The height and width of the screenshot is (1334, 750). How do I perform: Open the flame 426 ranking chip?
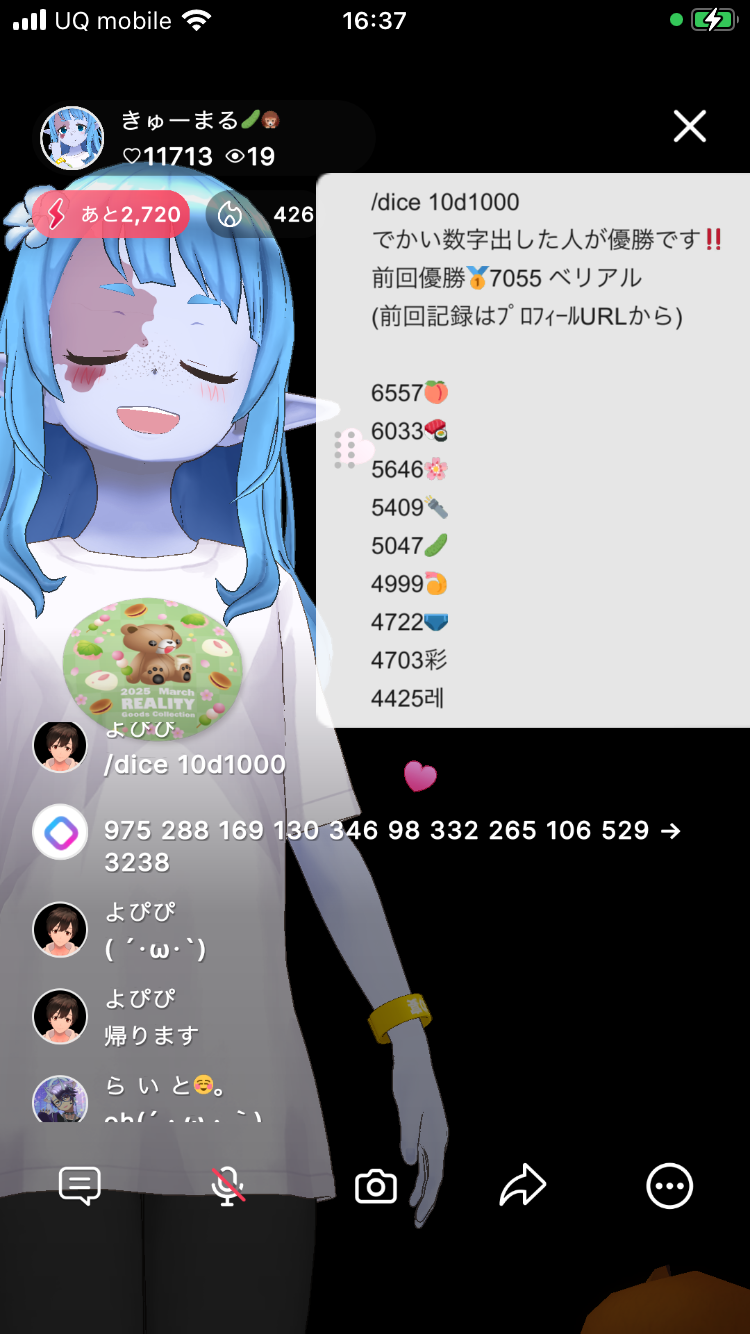pyautogui.click(x=262, y=214)
